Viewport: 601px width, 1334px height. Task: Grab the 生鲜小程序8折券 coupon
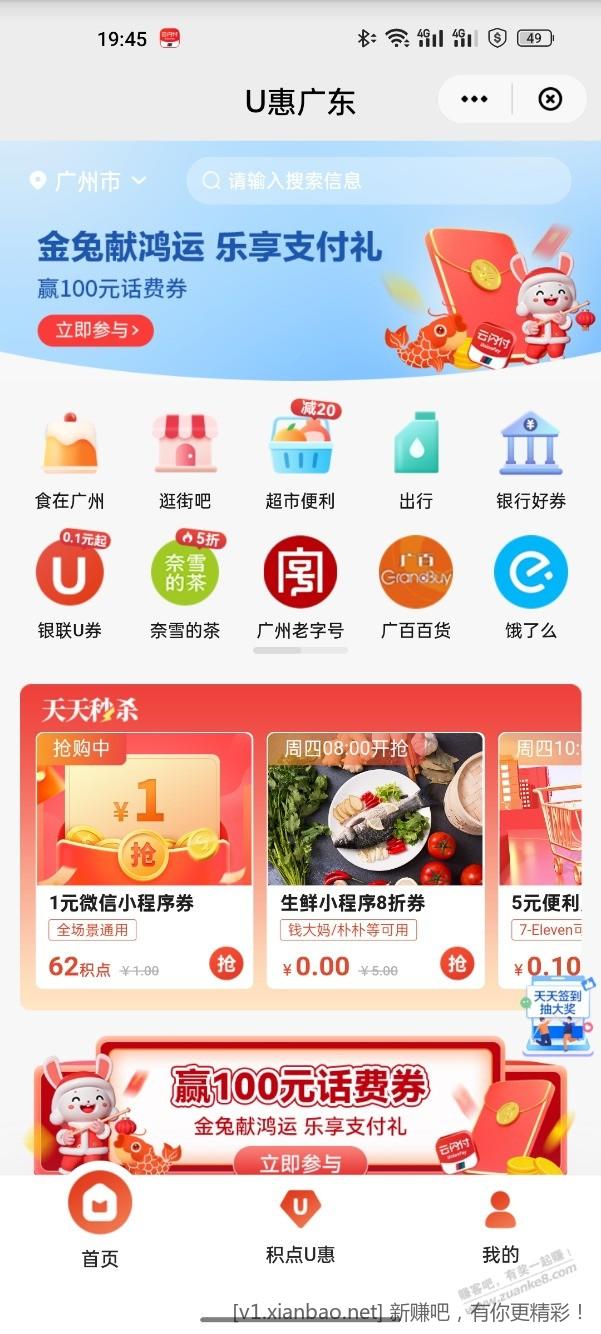click(x=457, y=964)
